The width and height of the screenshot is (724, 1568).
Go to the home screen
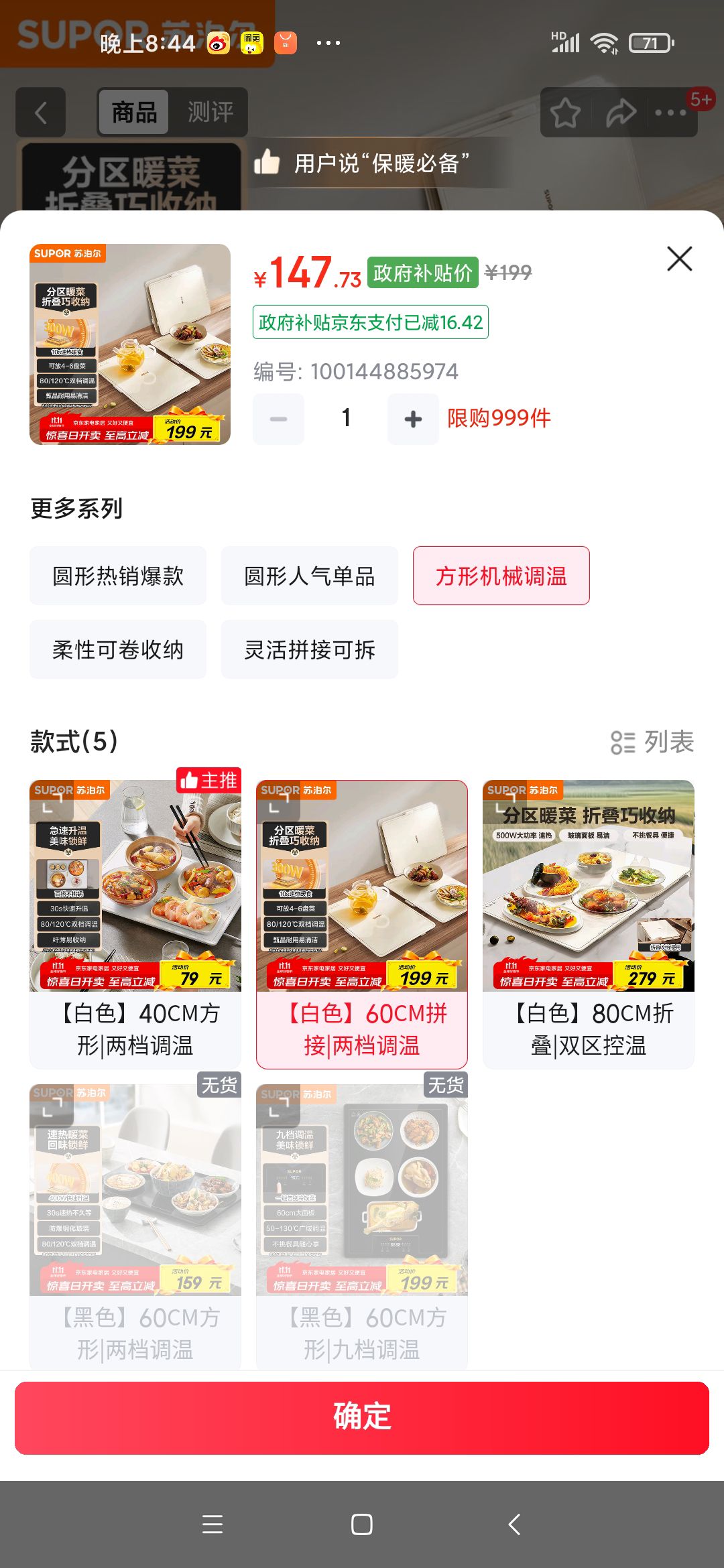pyautogui.click(x=362, y=1524)
